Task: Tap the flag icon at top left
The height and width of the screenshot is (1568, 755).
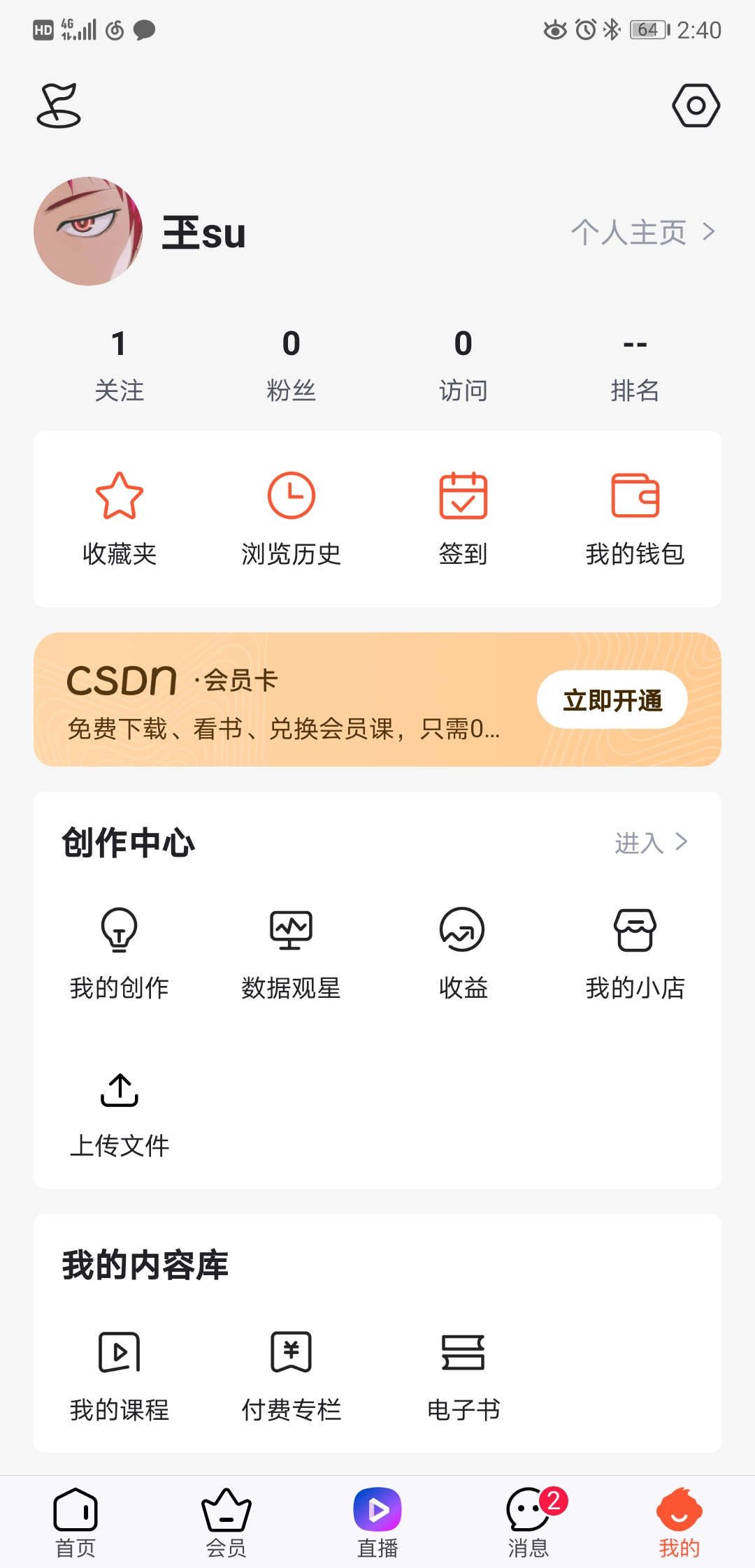Action: coord(59,106)
